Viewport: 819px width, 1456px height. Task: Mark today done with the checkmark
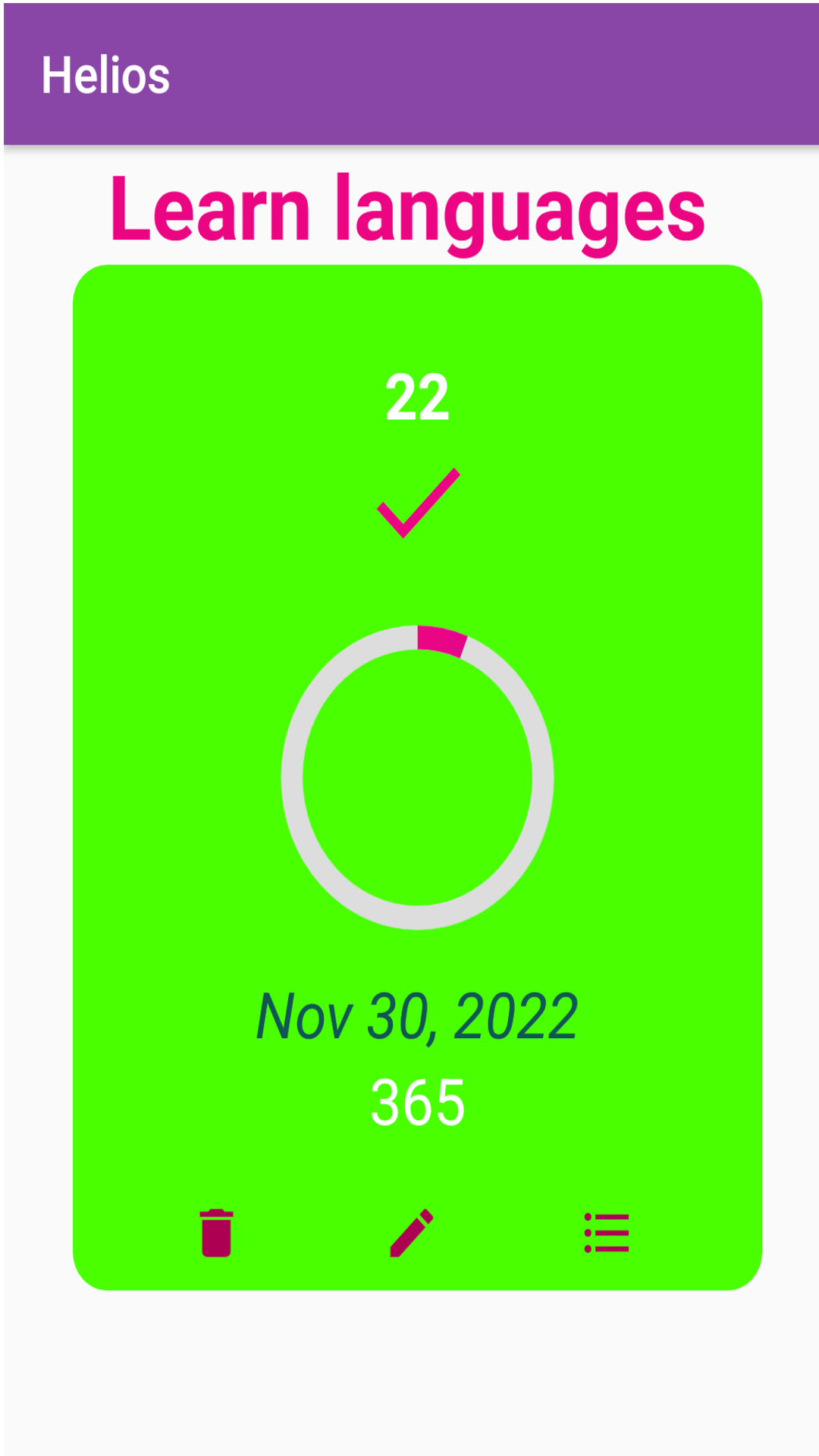tap(418, 504)
